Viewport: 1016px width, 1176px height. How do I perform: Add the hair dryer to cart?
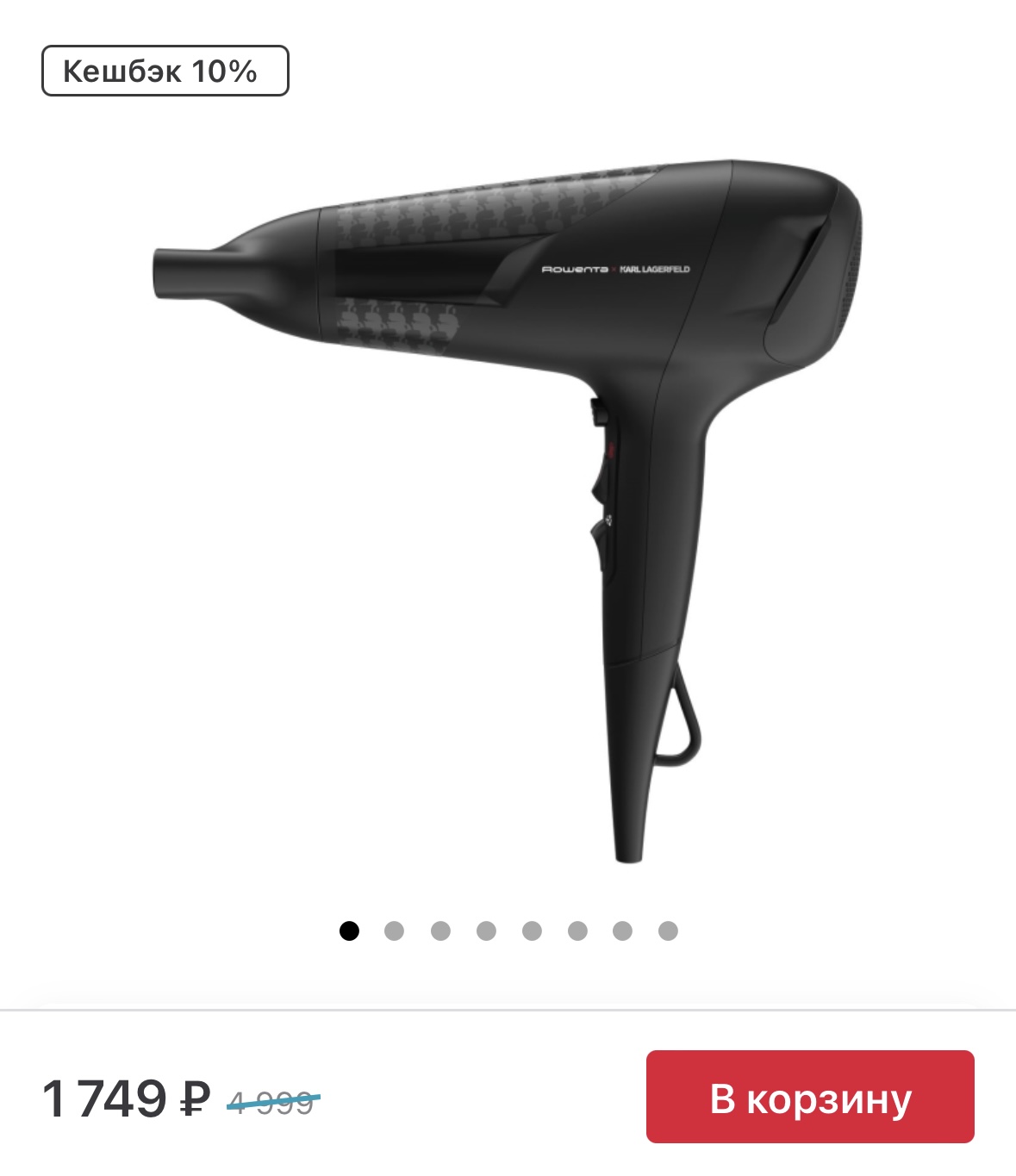pos(809,1097)
